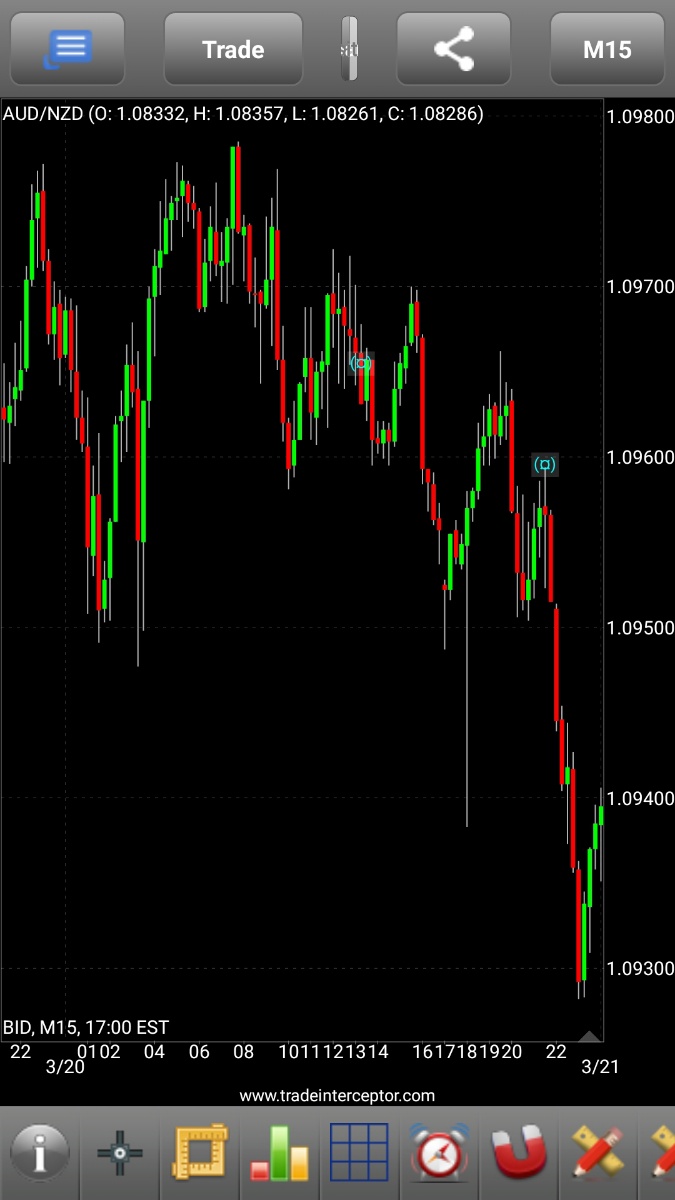Toggle the chart grid
Image resolution: width=675 pixels, height=1200 pixels.
coord(359,1153)
